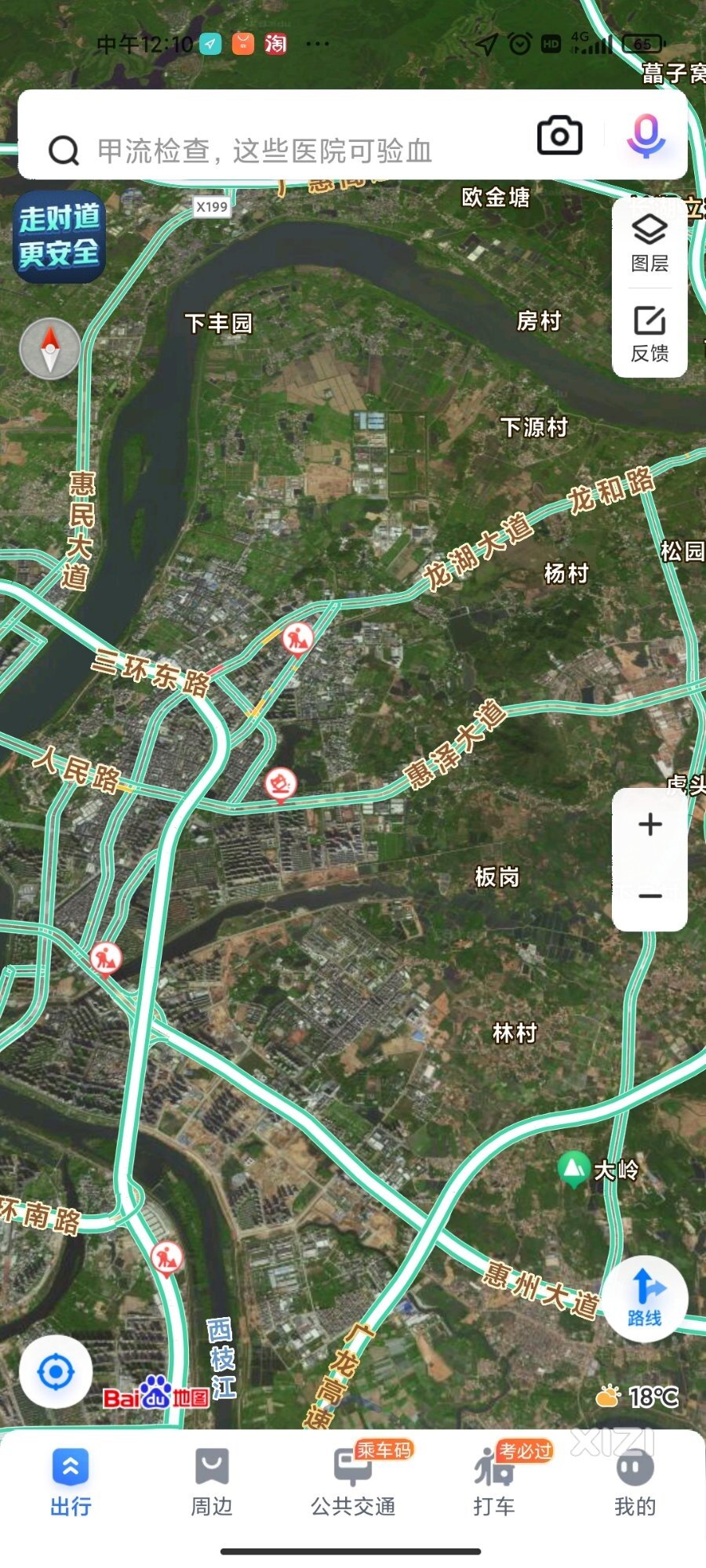View the traffic marker on 惠泽大道
This screenshot has width=706, height=1568.
(280, 782)
